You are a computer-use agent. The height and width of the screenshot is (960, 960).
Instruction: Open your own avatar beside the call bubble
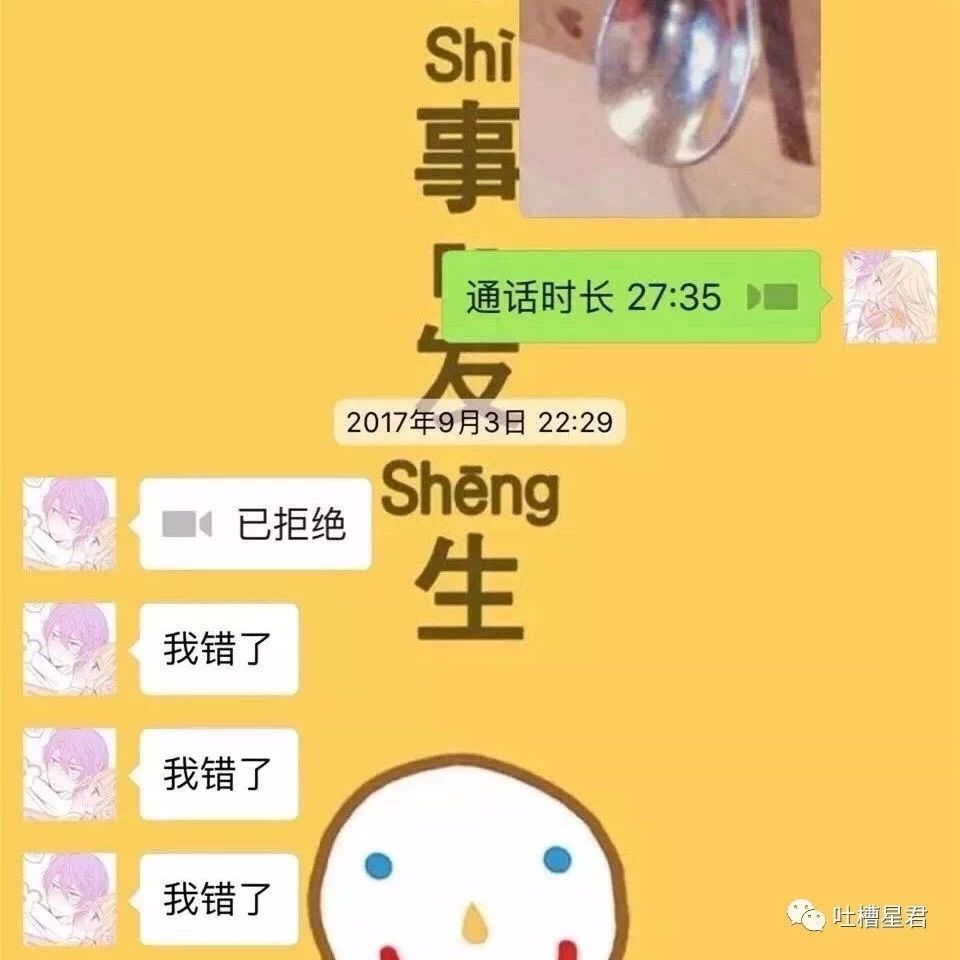click(x=890, y=297)
